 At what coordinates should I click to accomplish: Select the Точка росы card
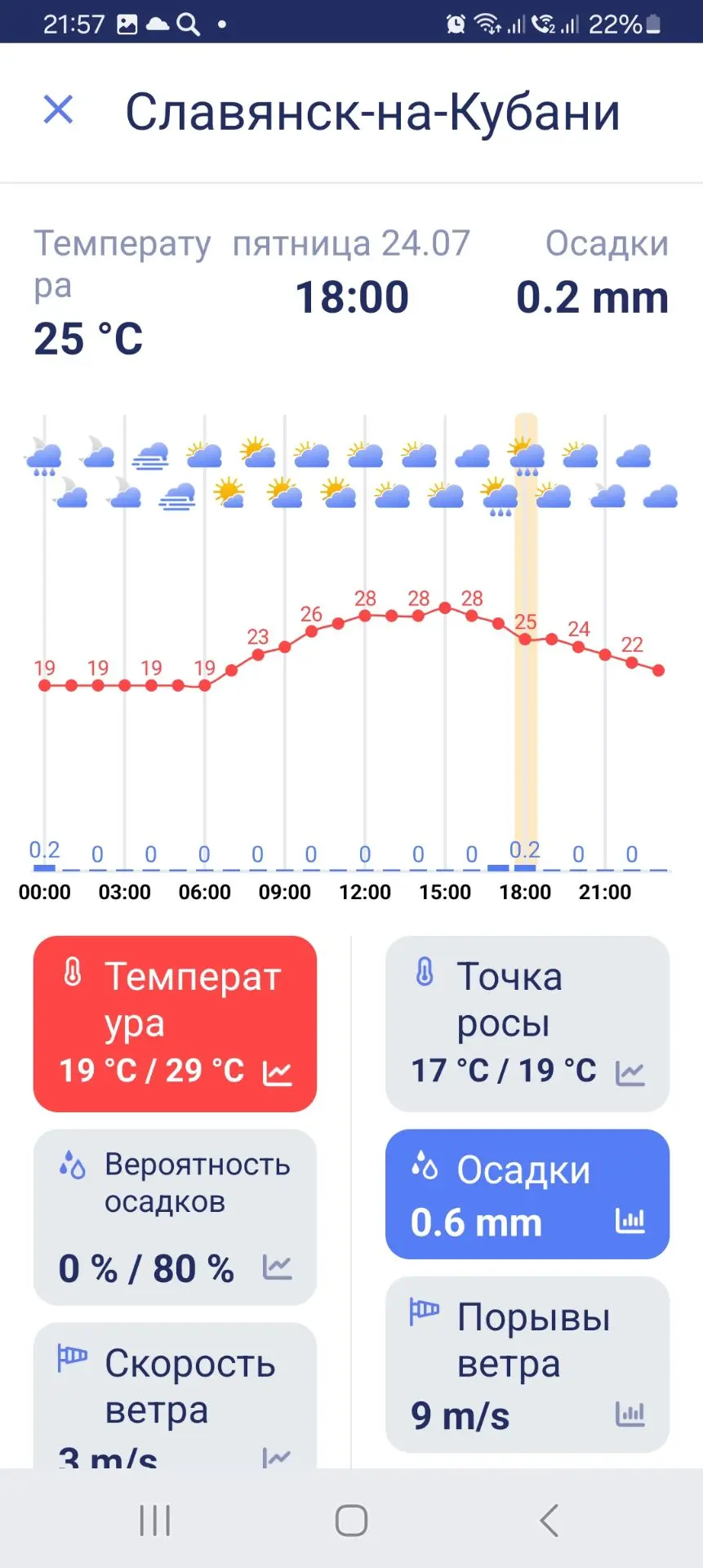pyautogui.click(x=527, y=1023)
